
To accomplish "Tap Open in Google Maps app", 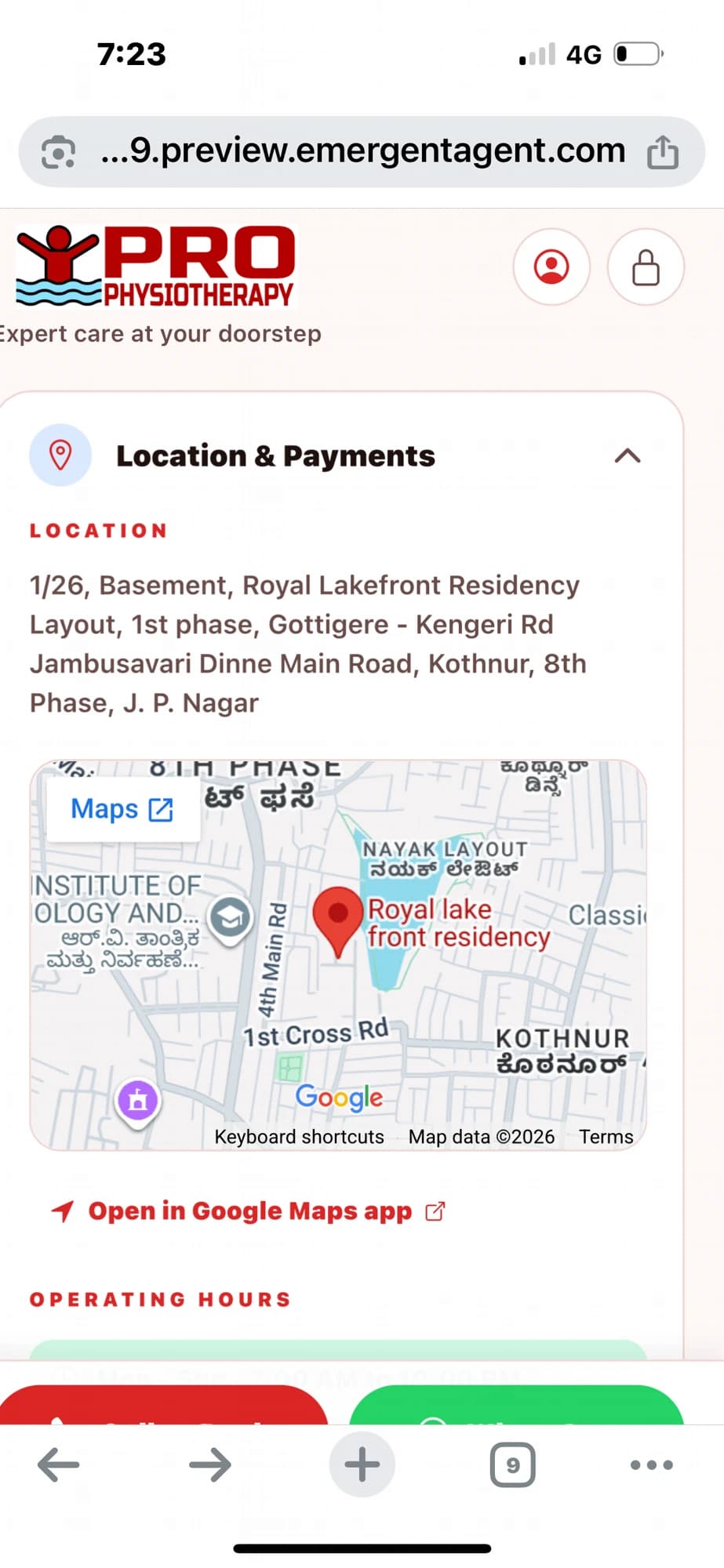I will click(x=249, y=1211).
